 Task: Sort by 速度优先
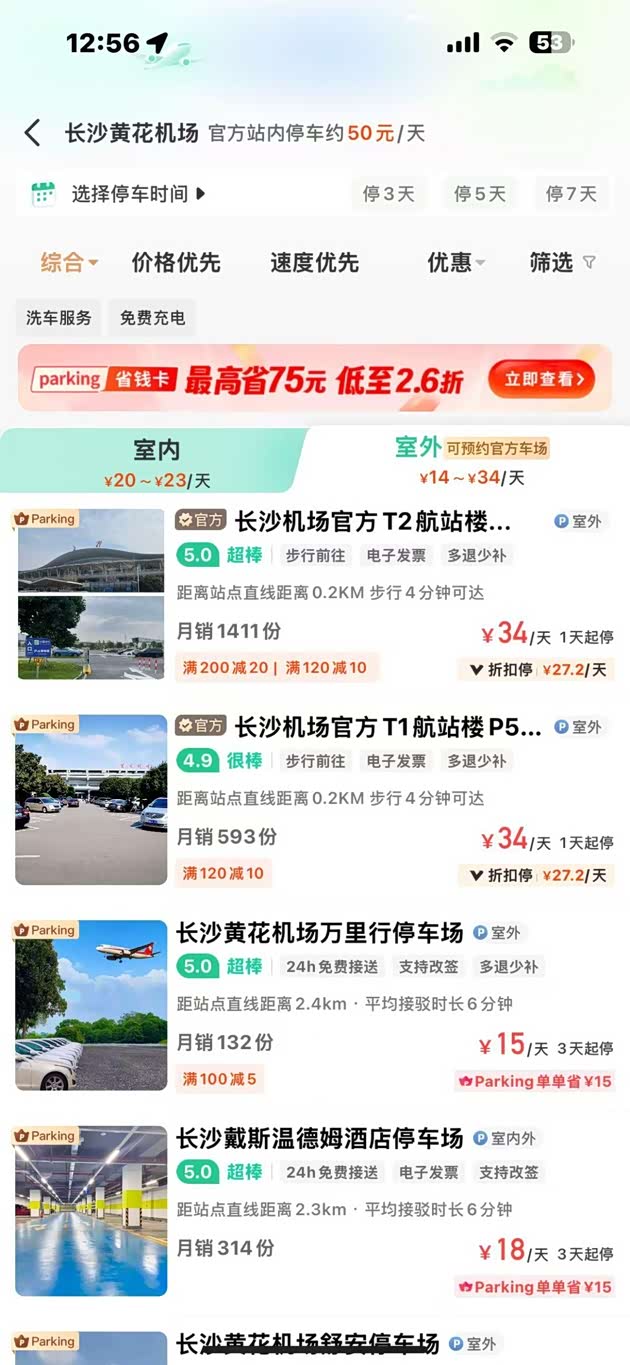[314, 263]
